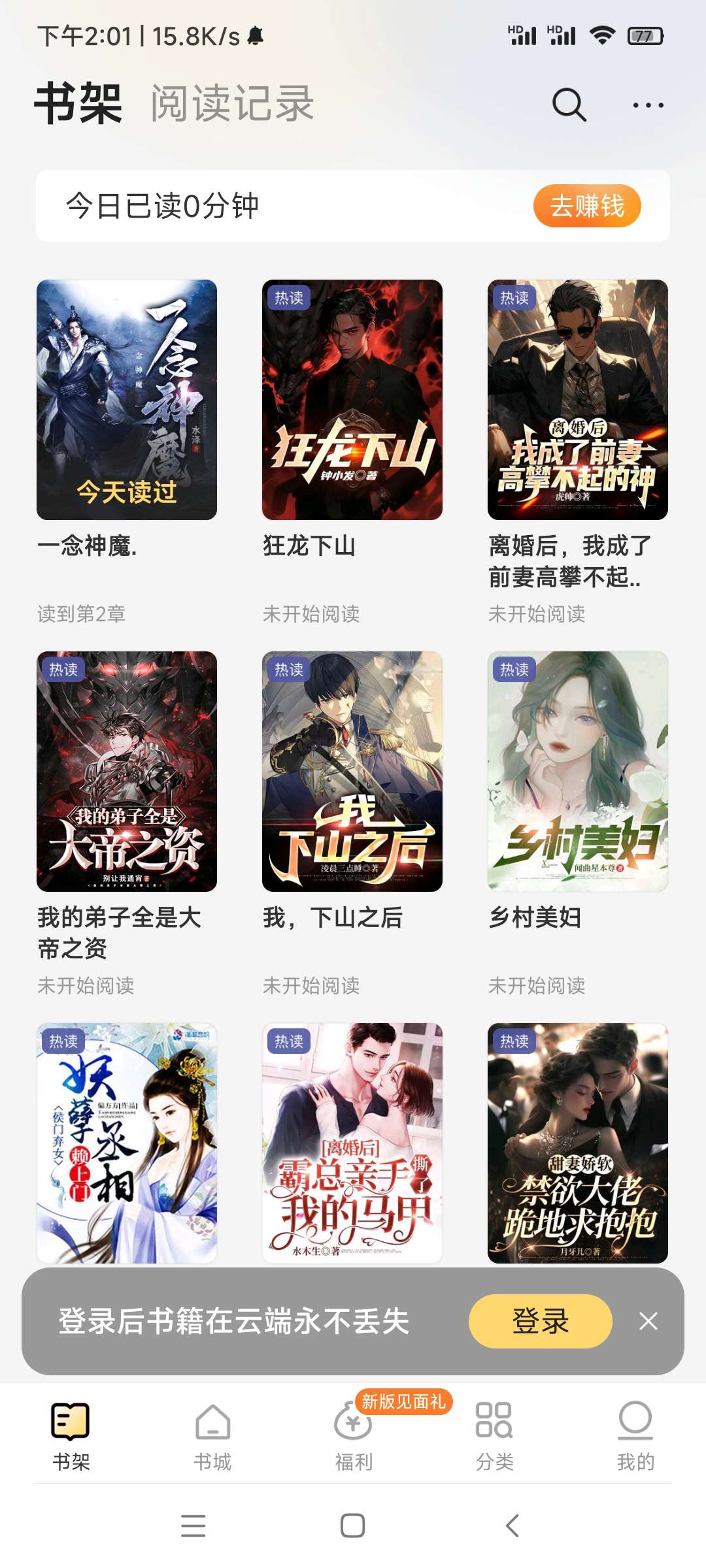Open 离婚后，我成了前妻高攀不起 book
The image size is (706, 1568).
[577, 400]
